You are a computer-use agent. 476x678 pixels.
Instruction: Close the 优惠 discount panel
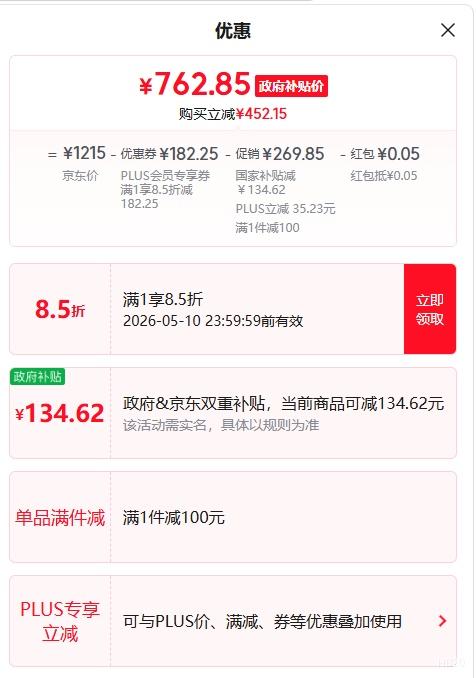[447, 30]
